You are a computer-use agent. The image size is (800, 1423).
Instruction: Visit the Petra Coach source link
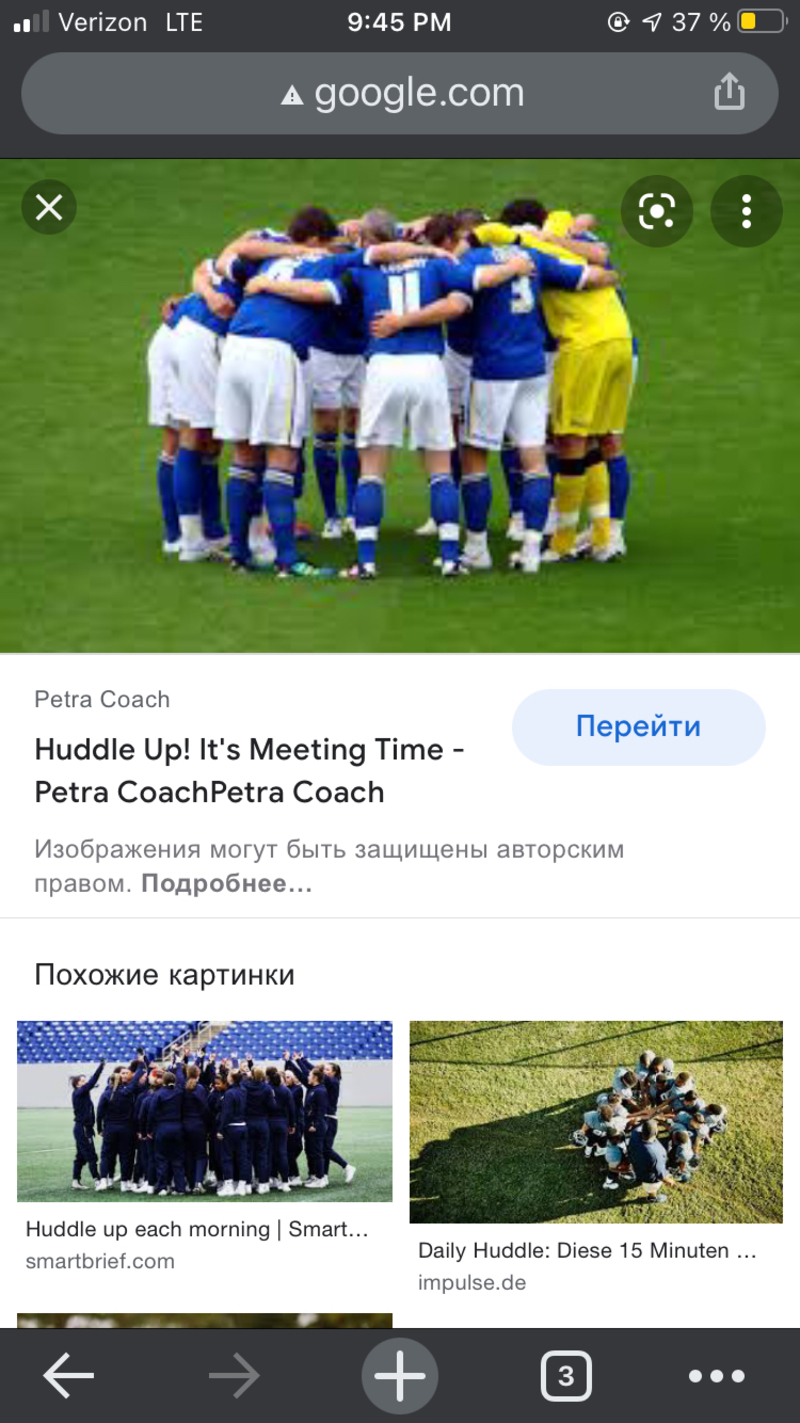(101, 699)
